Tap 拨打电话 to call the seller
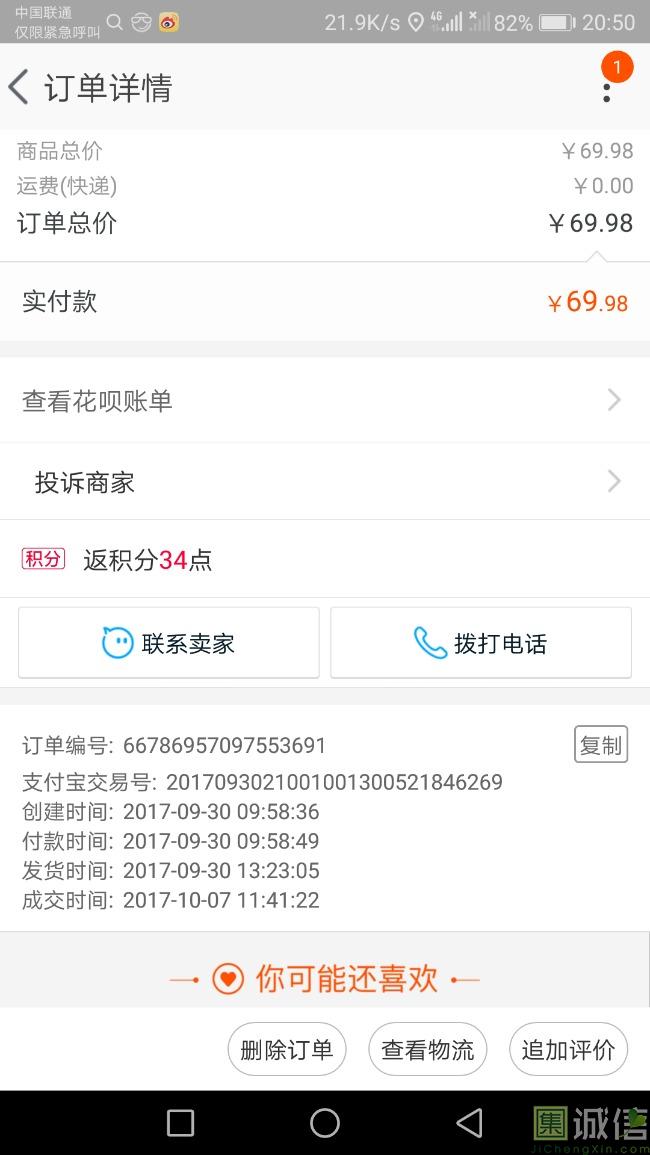This screenshot has height=1155, width=650. [481, 643]
